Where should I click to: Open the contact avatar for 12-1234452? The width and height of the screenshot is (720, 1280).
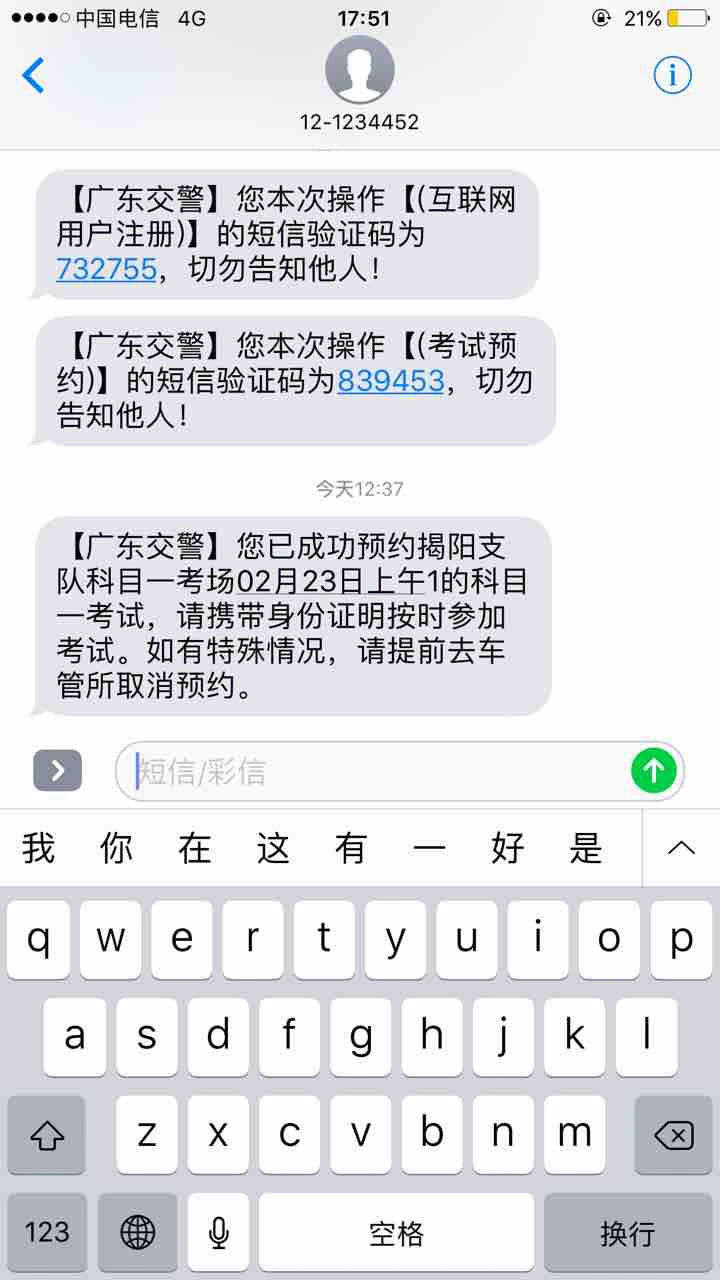click(x=360, y=70)
